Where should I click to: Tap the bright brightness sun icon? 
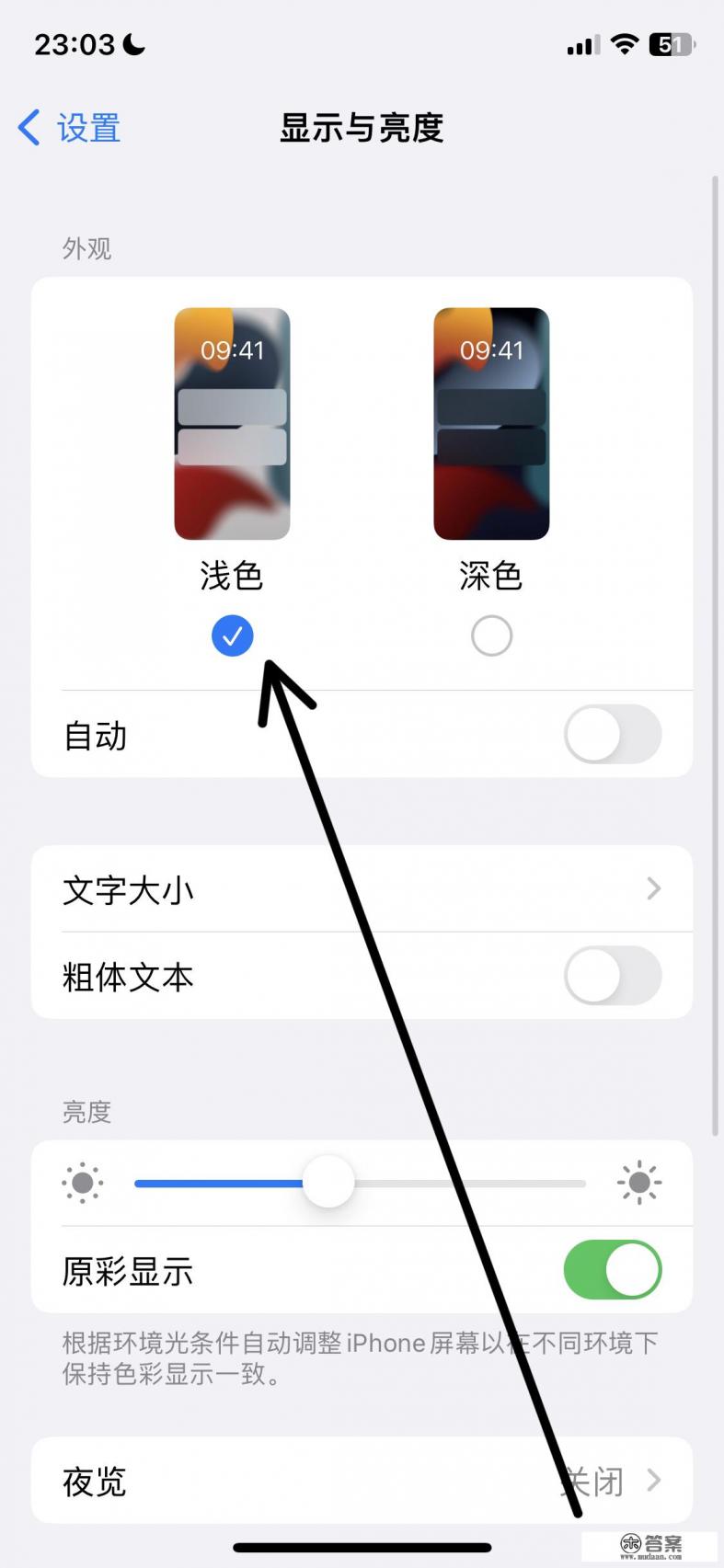[x=640, y=1183]
